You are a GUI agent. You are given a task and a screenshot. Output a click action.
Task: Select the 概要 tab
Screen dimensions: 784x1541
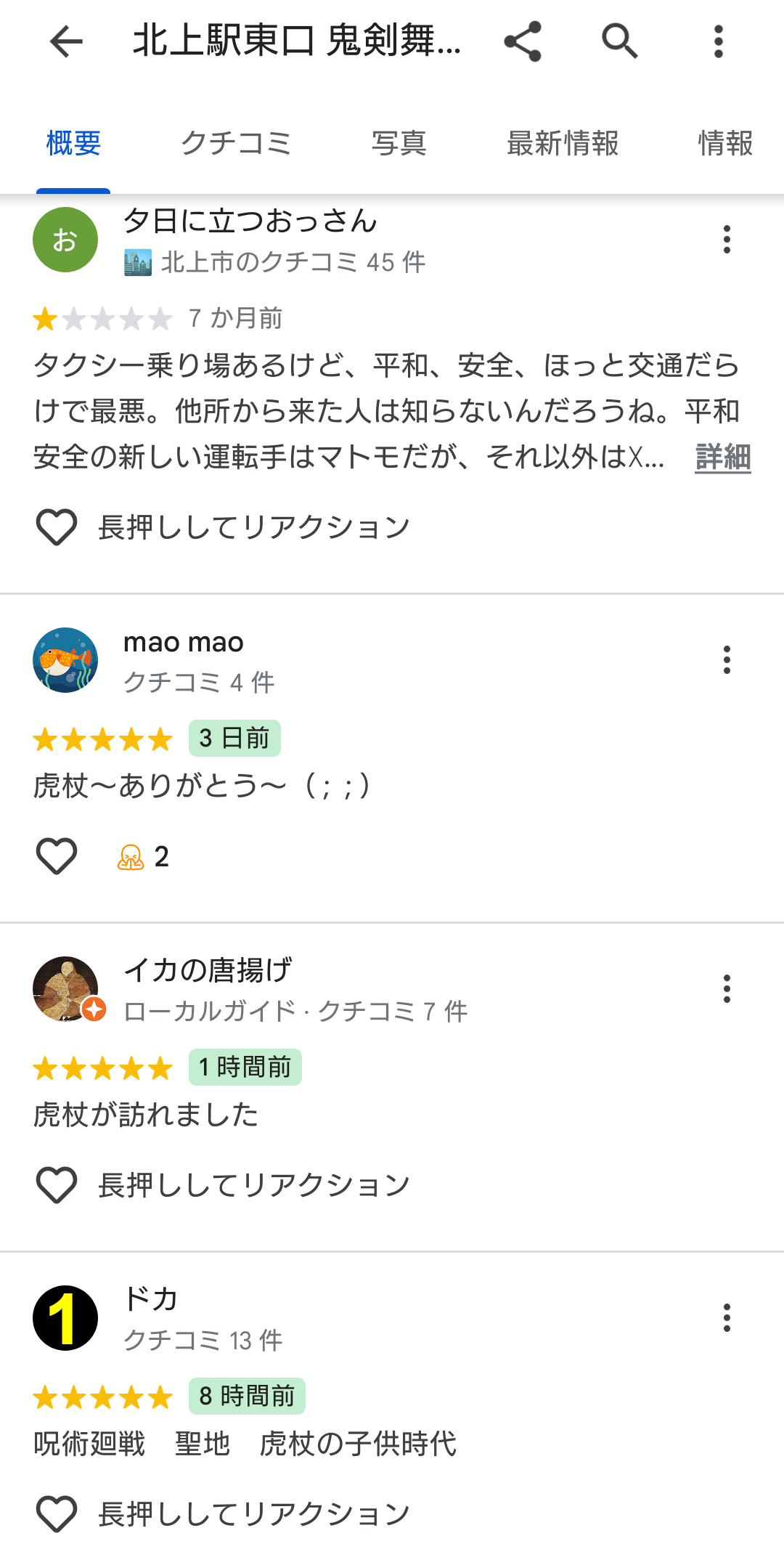(73, 143)
